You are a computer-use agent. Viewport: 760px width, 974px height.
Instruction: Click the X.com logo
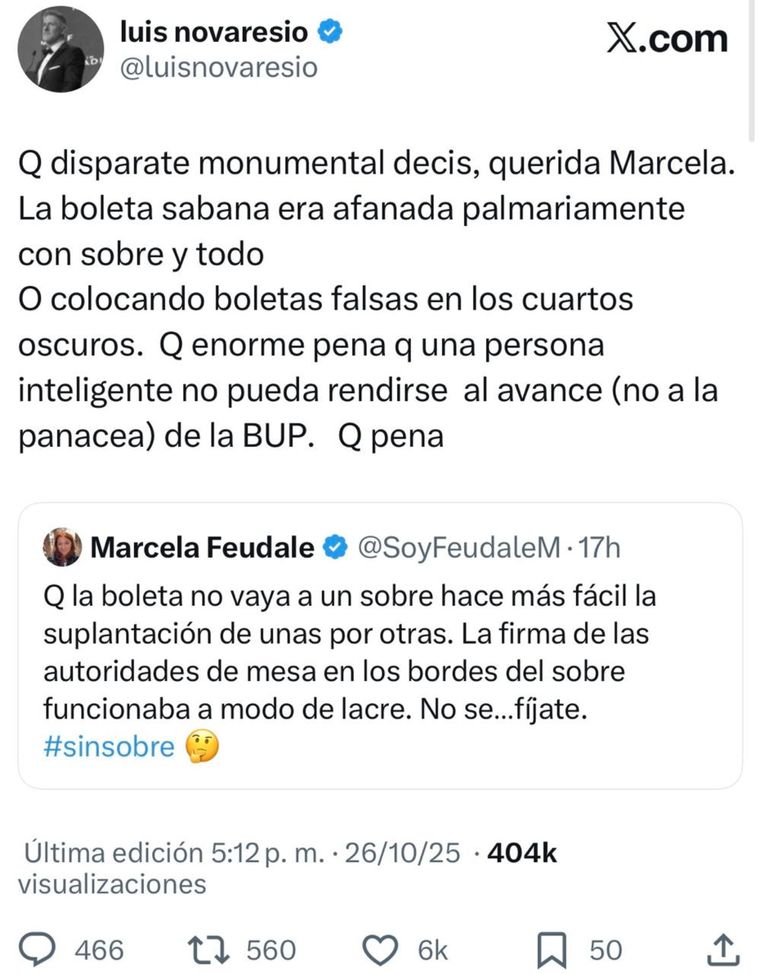(668, 38)
